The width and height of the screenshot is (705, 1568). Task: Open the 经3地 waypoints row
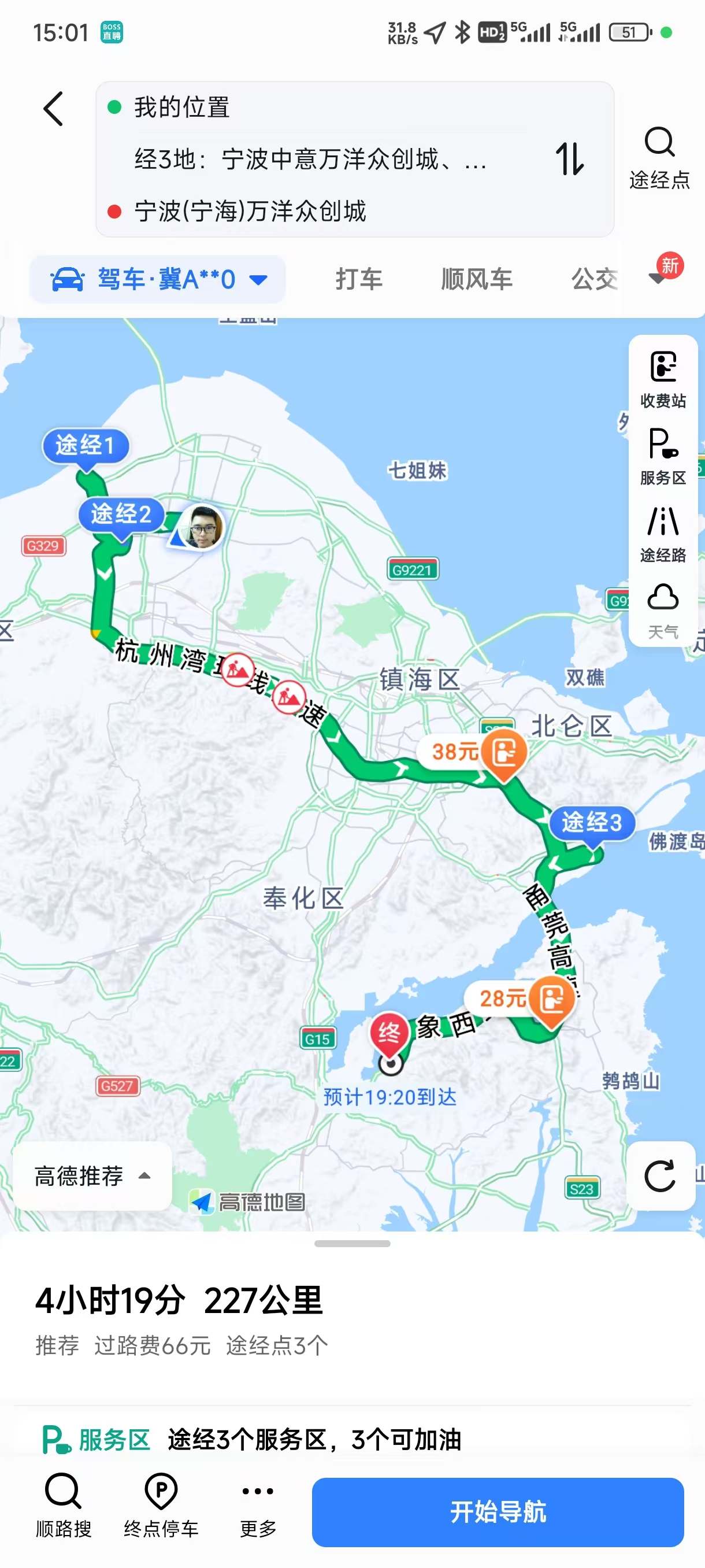(310, 160)
